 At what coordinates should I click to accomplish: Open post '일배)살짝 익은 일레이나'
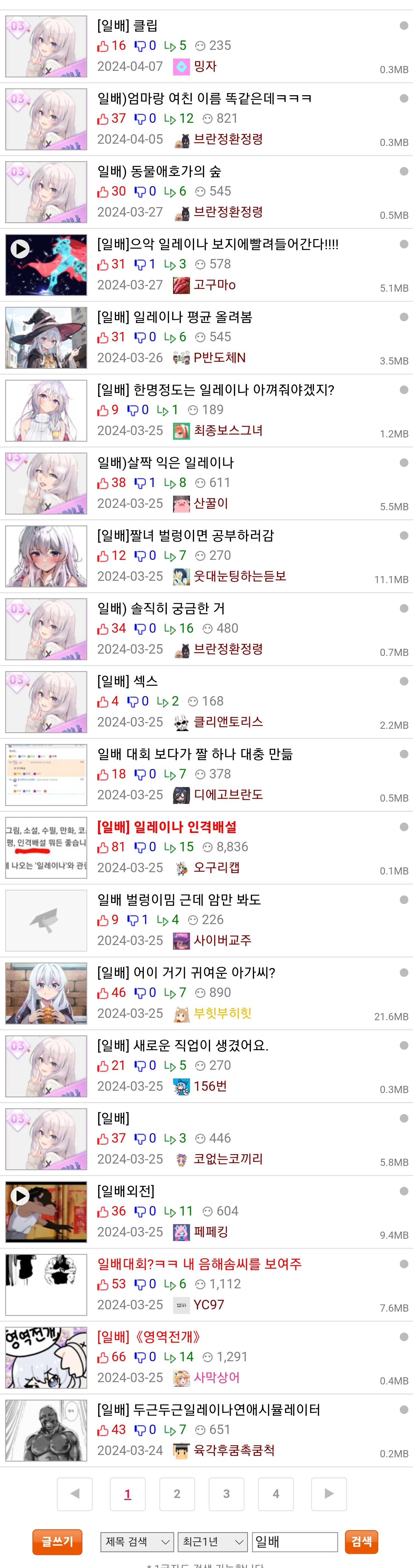[166, 463]
